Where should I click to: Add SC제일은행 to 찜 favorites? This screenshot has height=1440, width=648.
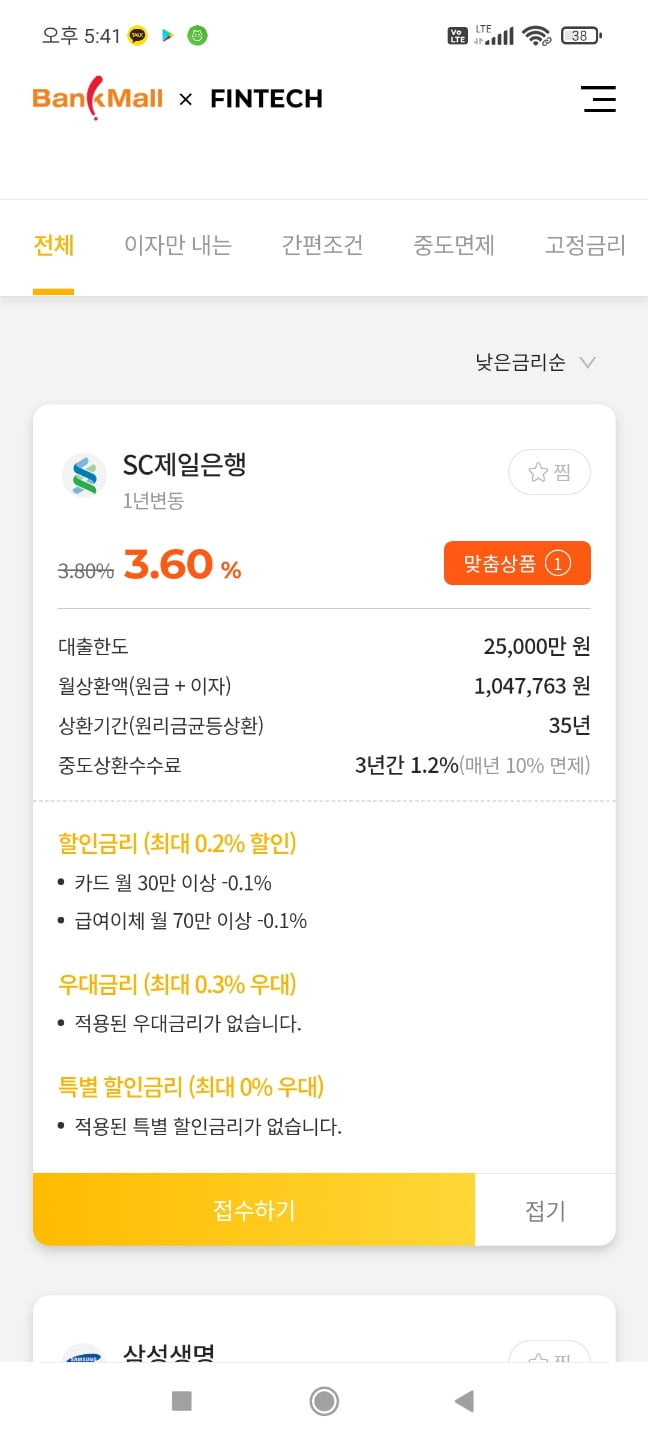549,473
